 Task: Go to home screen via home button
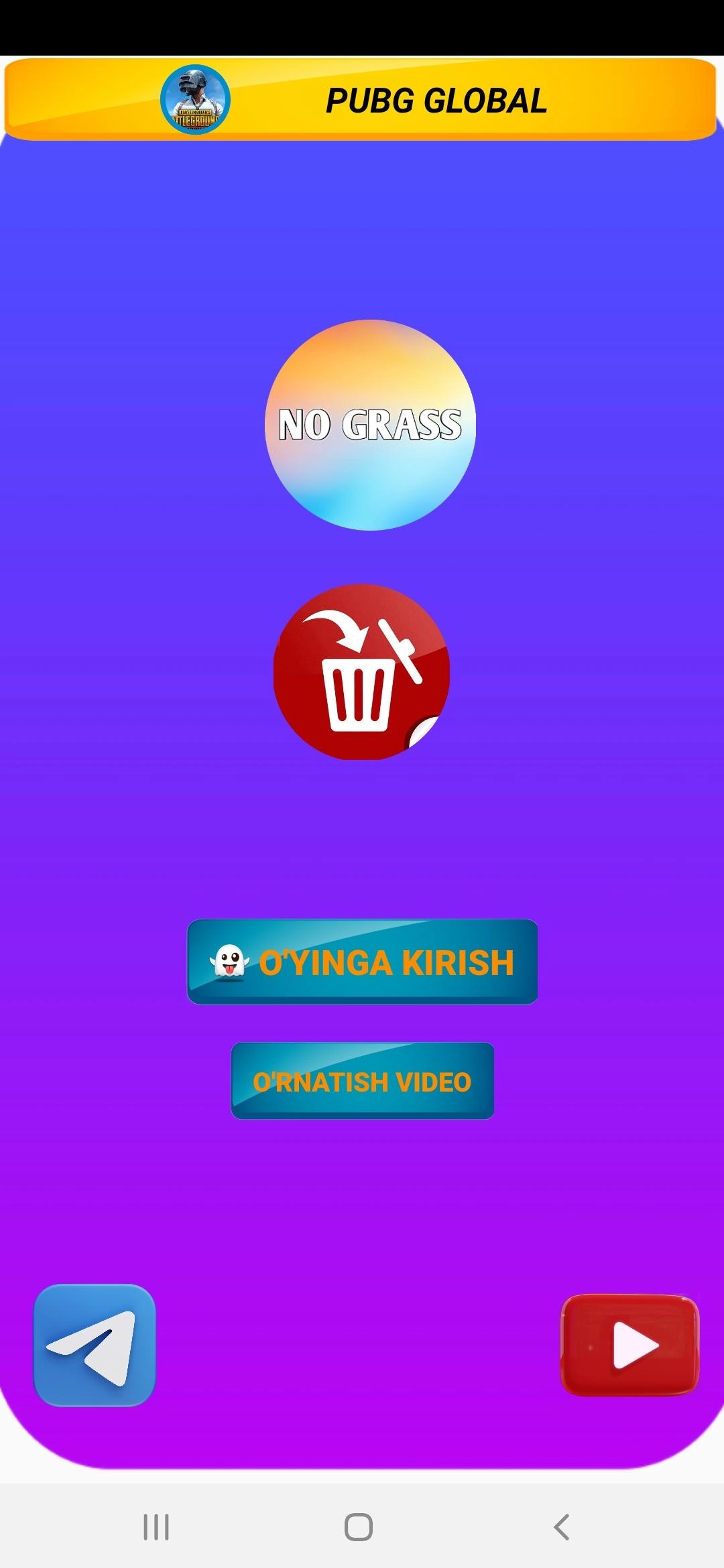coord(359,1527)
